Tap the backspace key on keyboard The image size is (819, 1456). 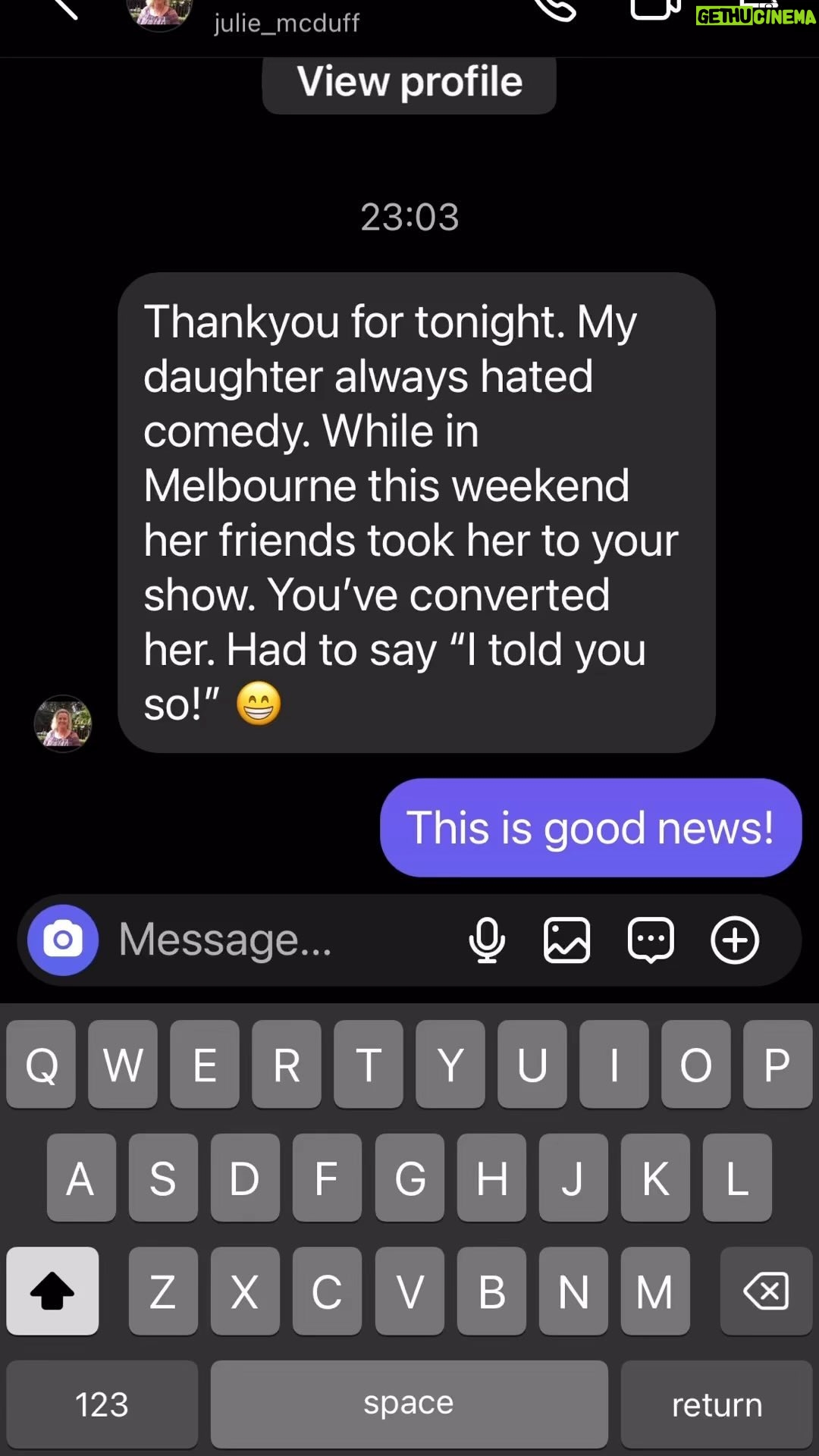click(766, 1291)
